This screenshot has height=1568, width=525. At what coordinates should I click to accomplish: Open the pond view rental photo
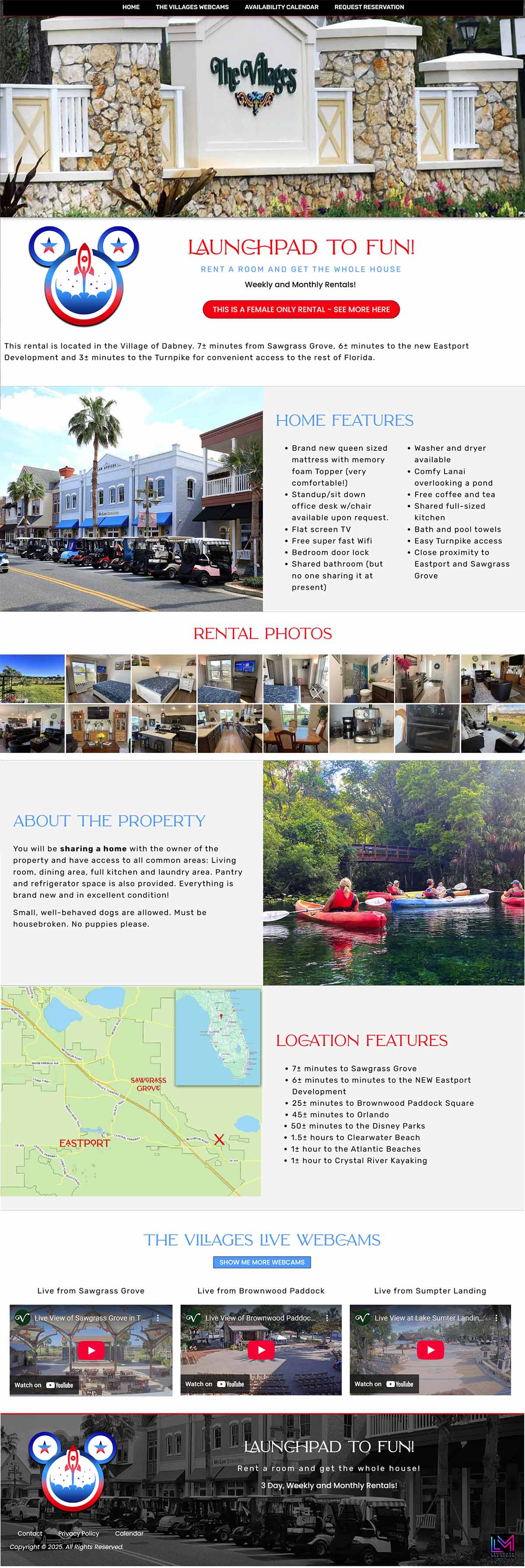[32, 679]
